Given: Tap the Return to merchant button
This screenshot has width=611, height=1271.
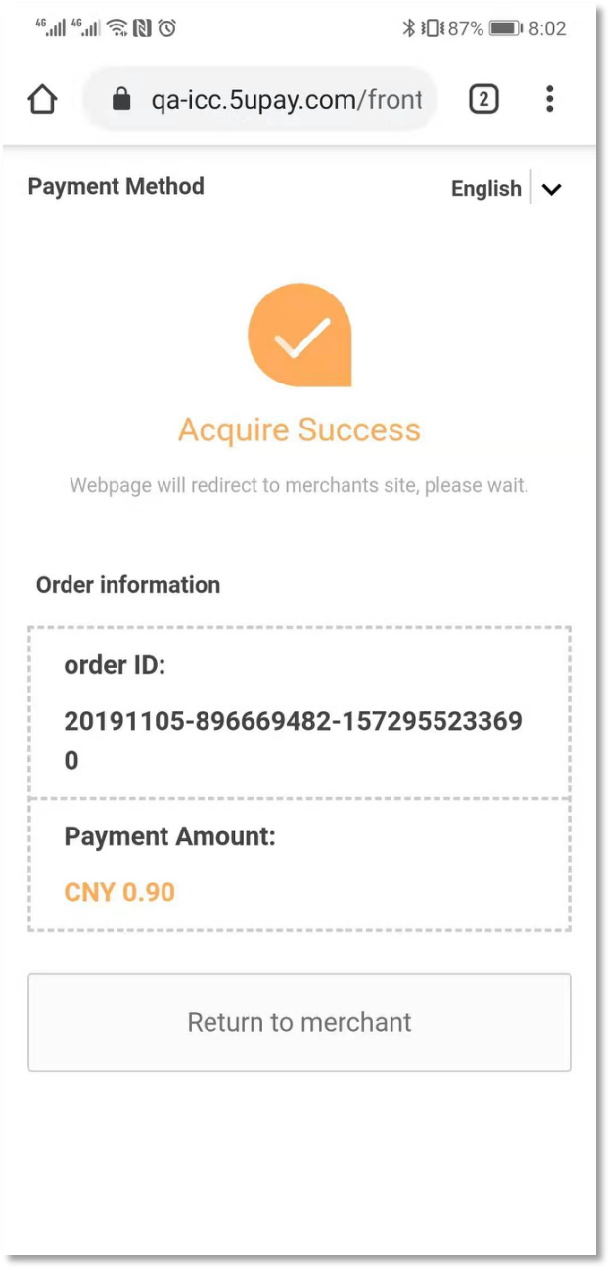Looking at the screenshot, I should click(299, 1022).
